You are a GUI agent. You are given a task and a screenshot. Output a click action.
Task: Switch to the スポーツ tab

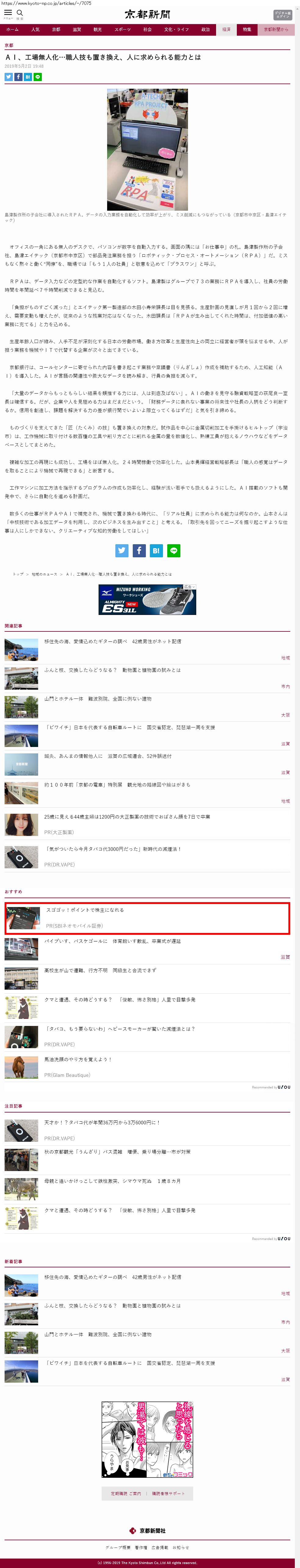(123, 29)
